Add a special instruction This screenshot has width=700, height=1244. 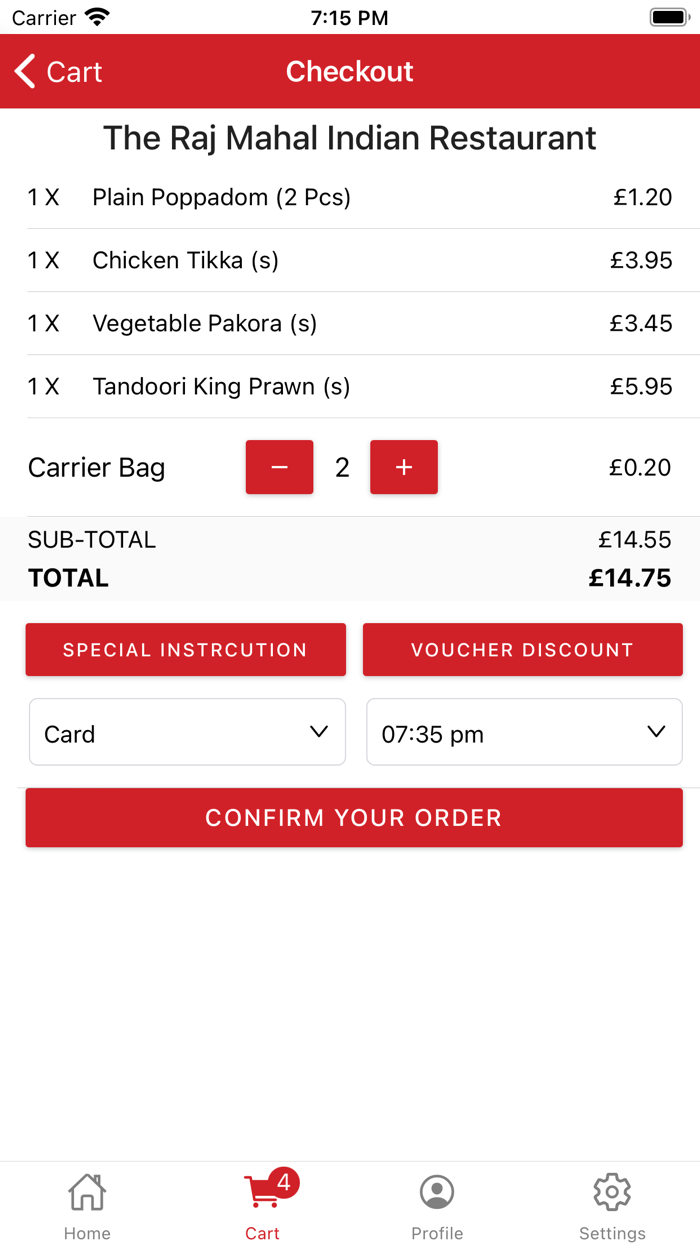(186, 650)
